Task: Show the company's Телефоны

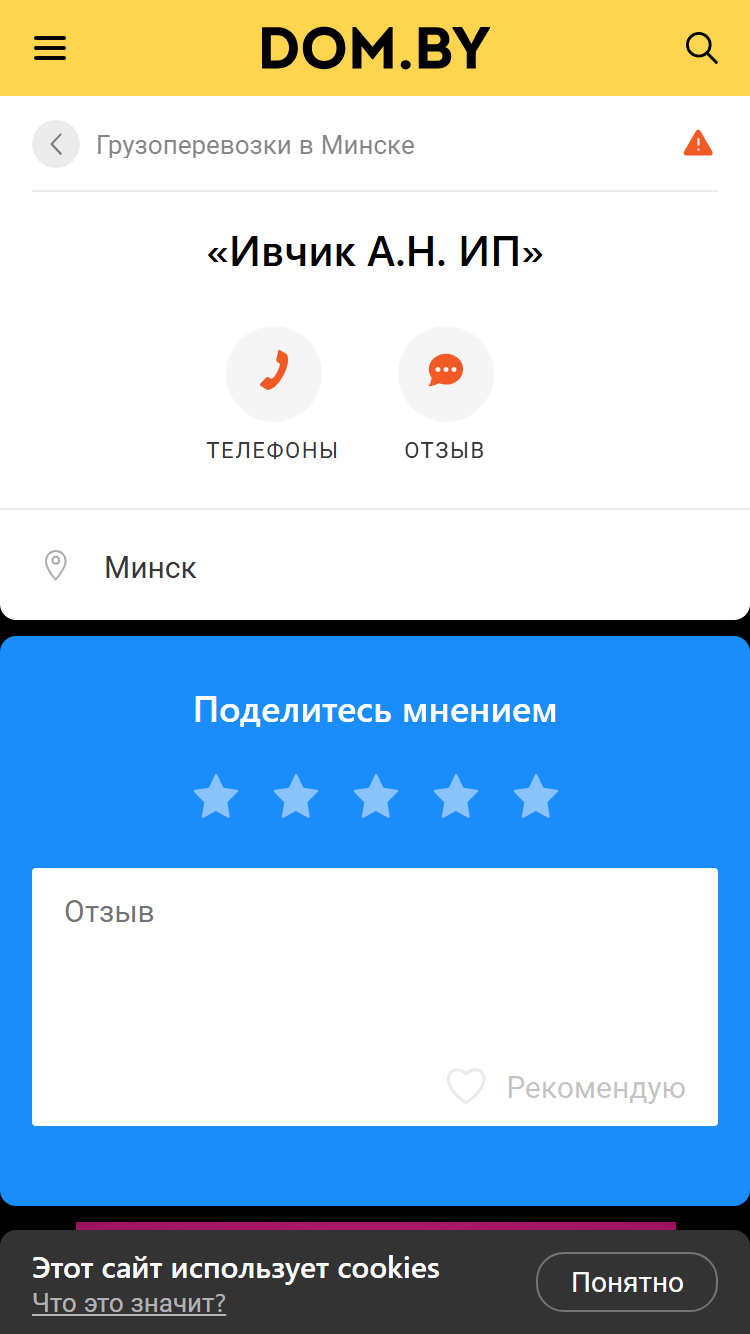Action: 273,373
